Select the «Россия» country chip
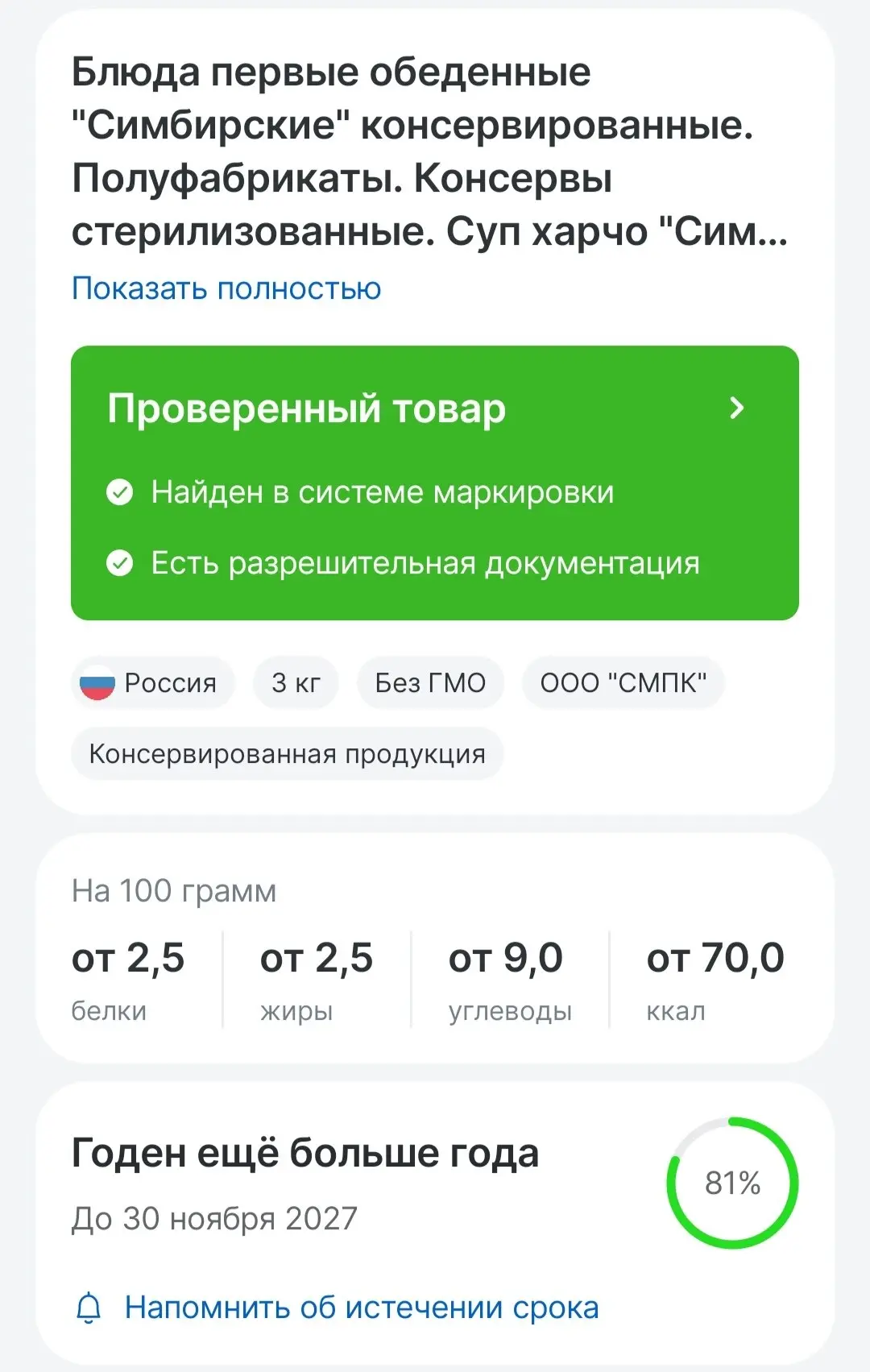This screenshot has width=870, height=1372. (153, 683)
